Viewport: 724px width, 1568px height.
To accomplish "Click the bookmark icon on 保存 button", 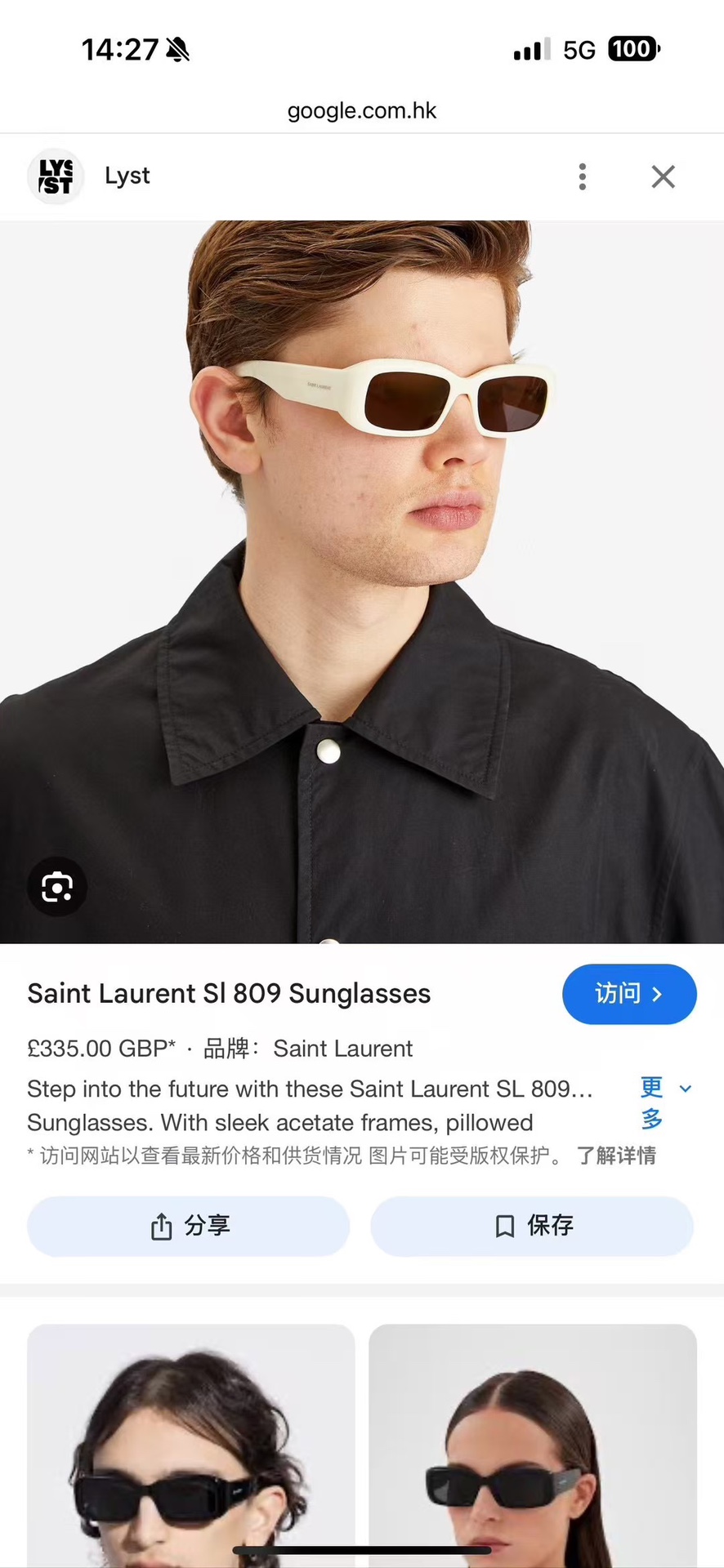I will tap(504, 1226).
